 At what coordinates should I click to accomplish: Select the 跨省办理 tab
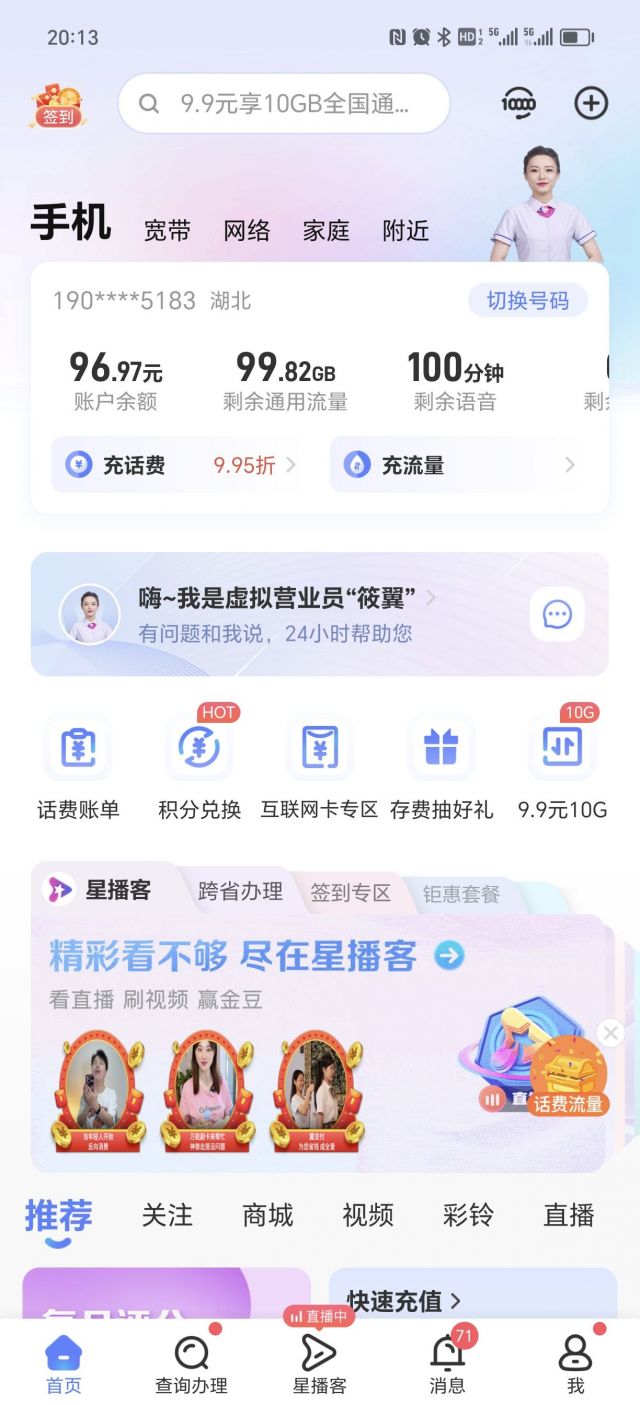tap(240, 891)
